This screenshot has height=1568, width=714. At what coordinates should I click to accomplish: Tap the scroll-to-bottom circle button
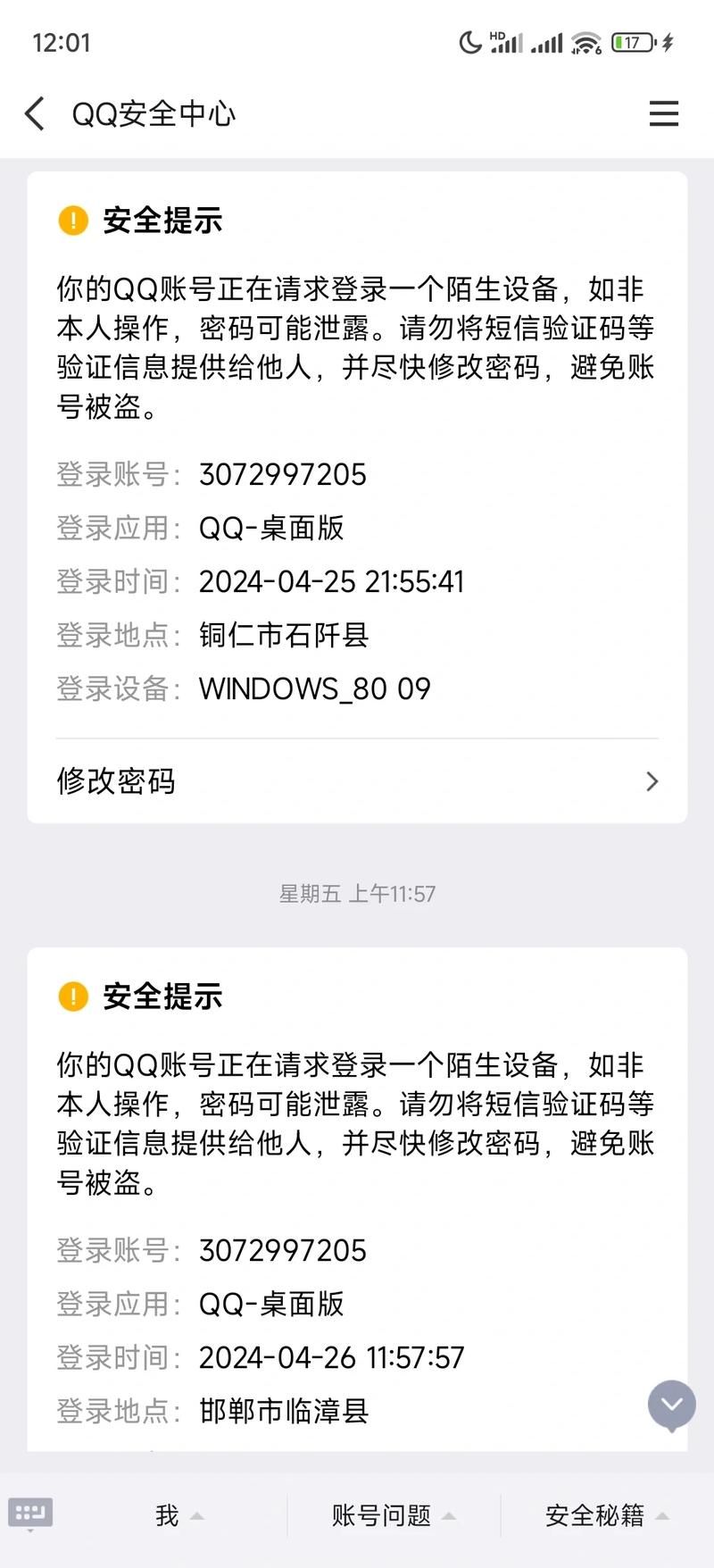671,1405
